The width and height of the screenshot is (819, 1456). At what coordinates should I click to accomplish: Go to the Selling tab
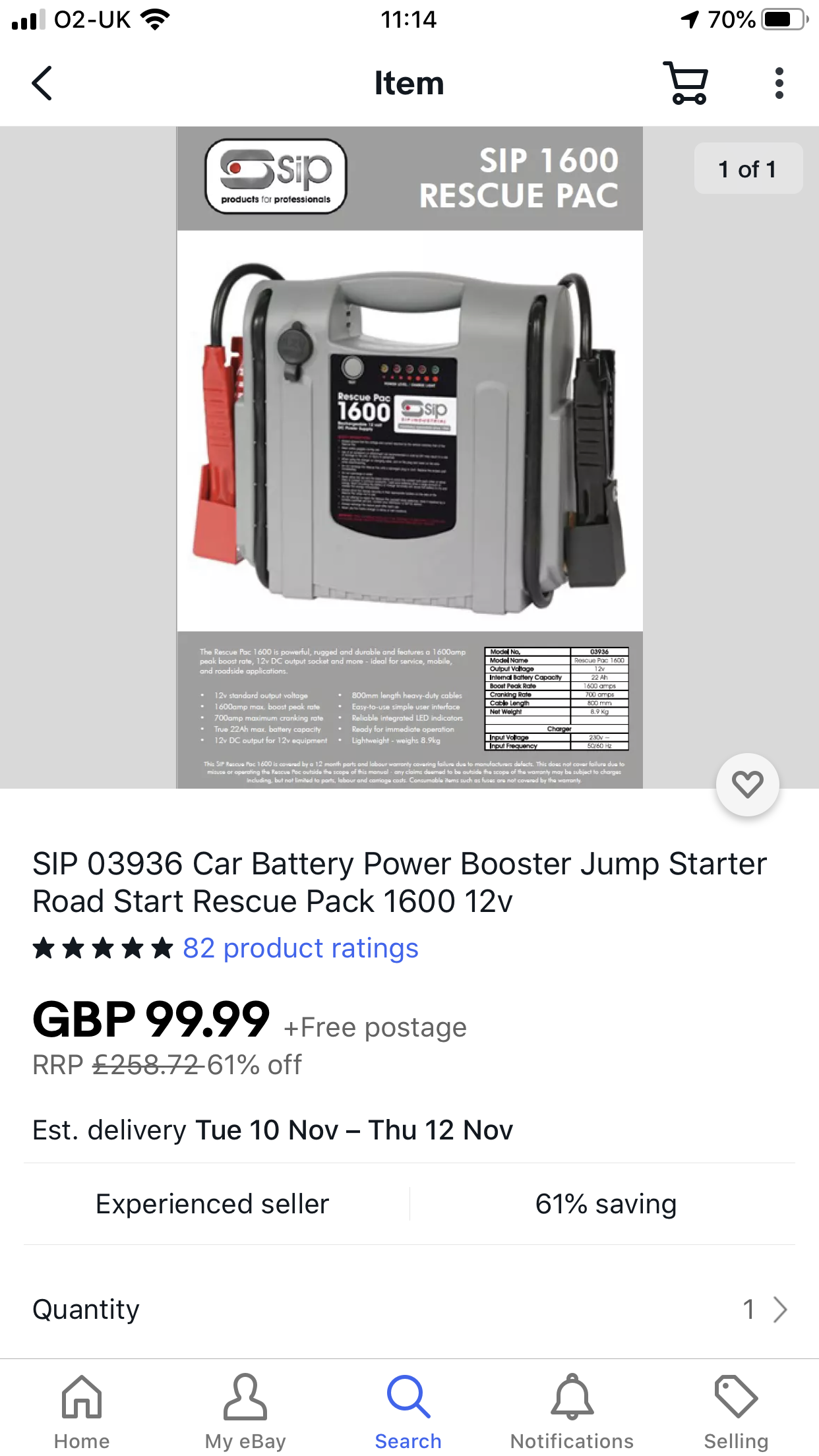click(x=736, y=1411)
